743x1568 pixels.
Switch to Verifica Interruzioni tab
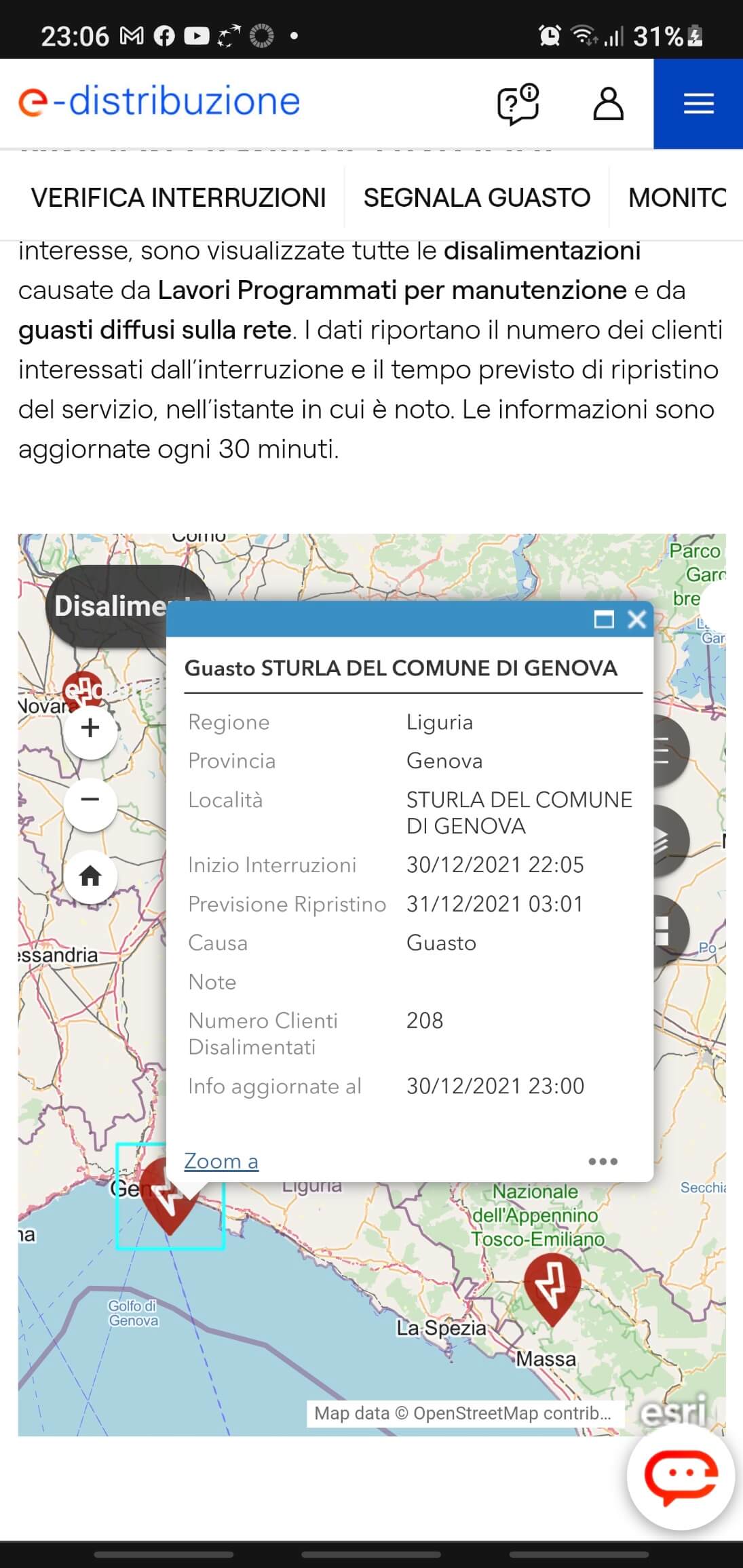click(x=178, y=198)
